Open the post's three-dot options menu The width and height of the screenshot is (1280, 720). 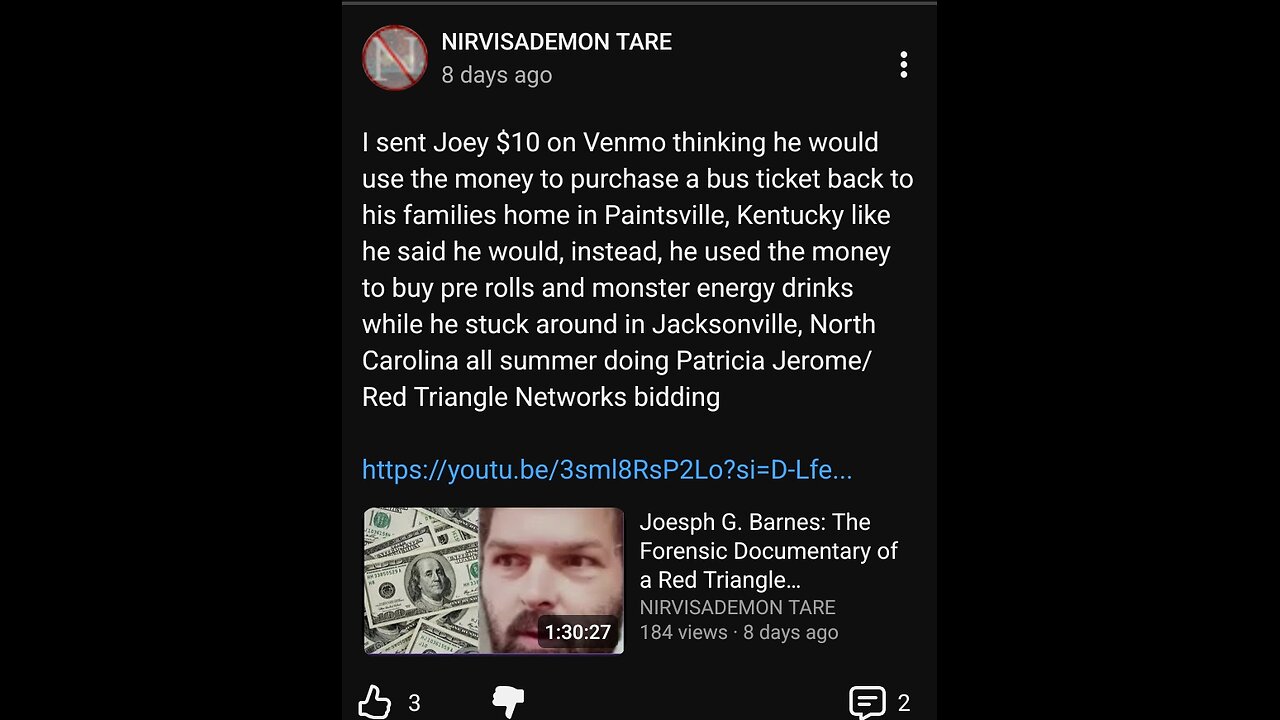click(903, 65)
